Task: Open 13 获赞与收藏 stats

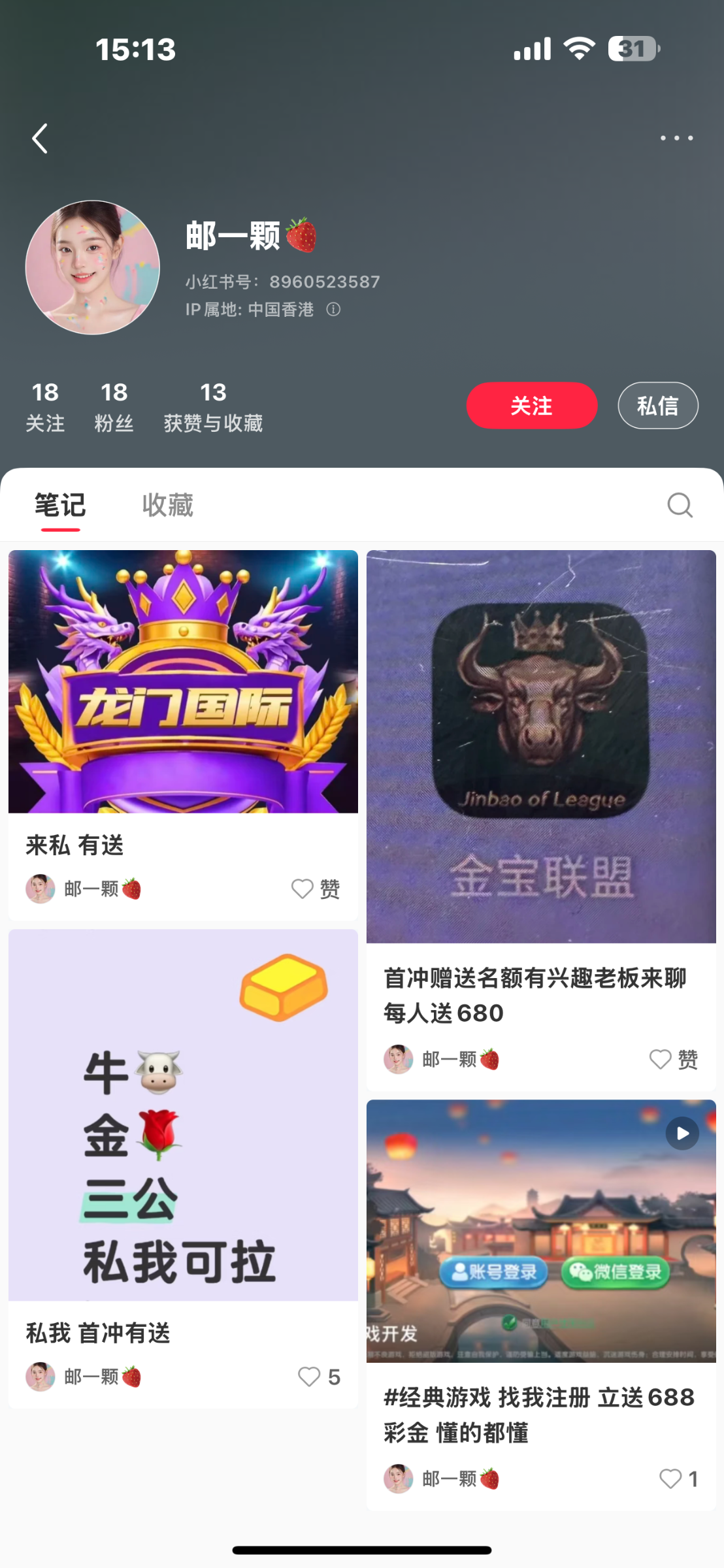Action: tap(213, 406)
